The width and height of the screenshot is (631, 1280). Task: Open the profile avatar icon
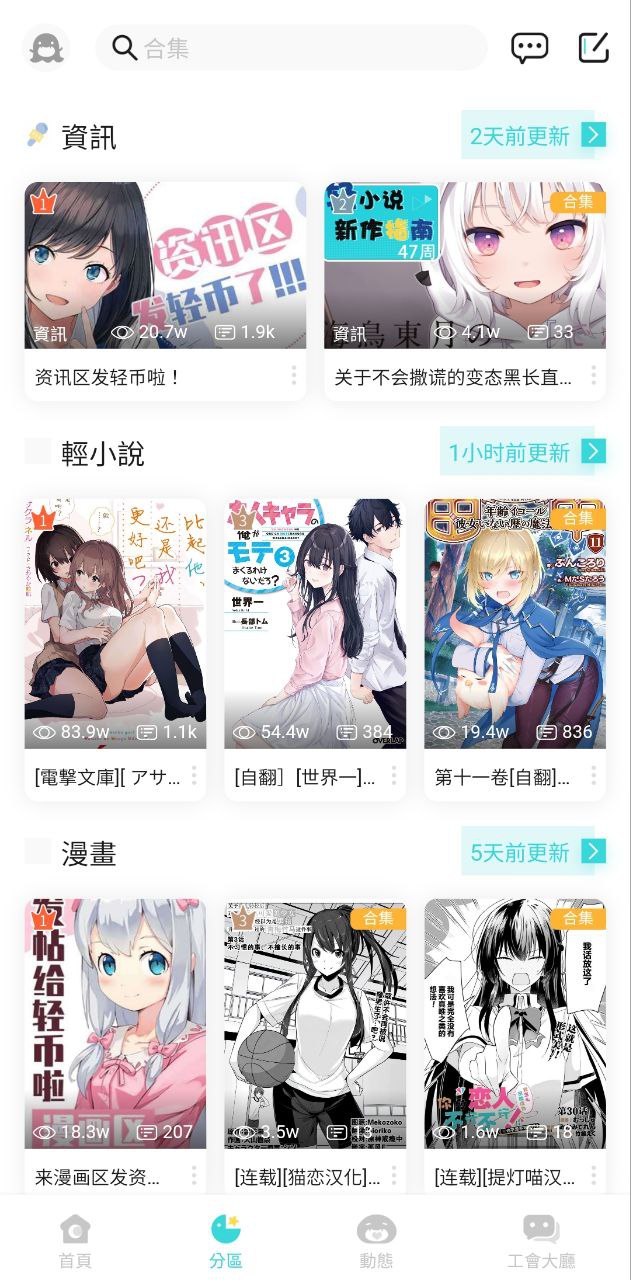click(x=46, y=48)
